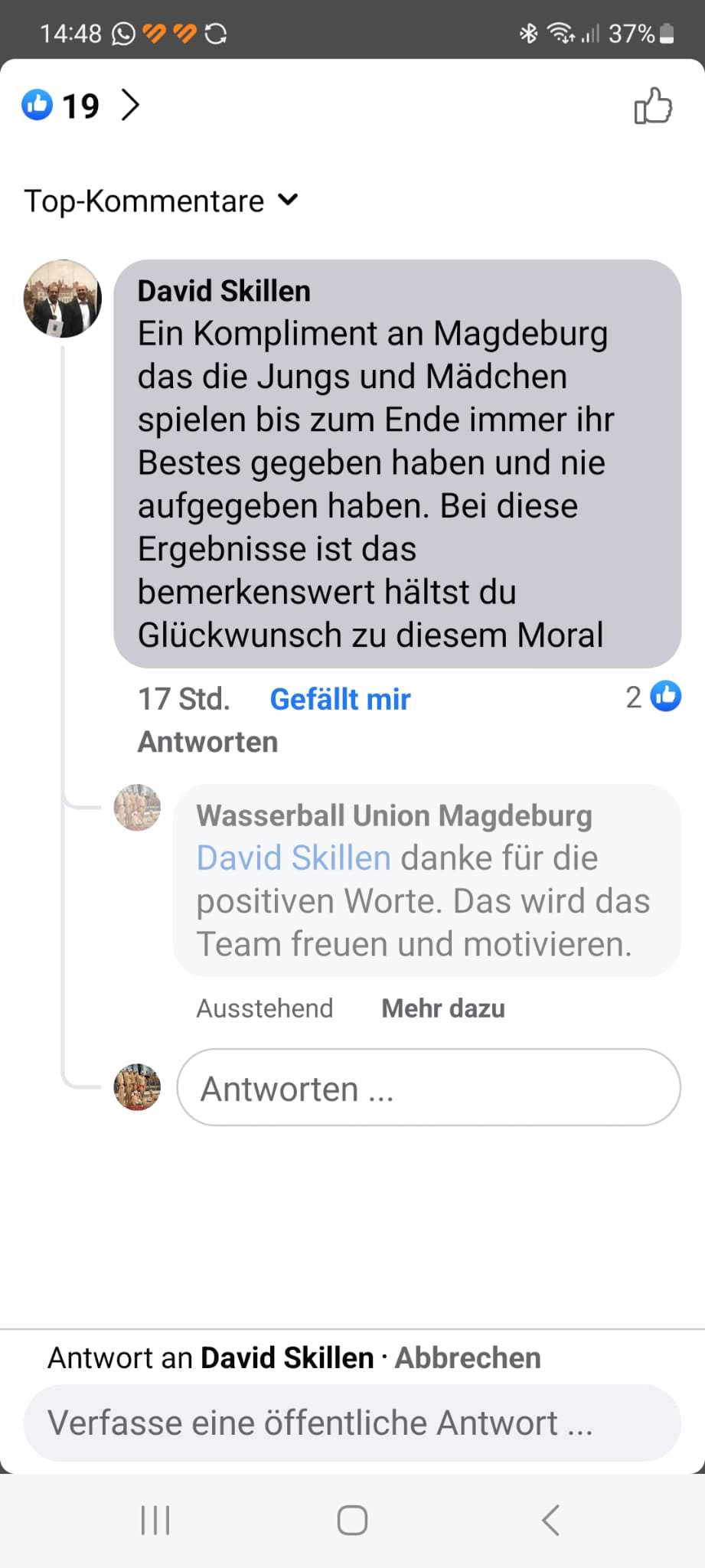
Task: Open the David Skillen mention link
Action: pos(293,858)
